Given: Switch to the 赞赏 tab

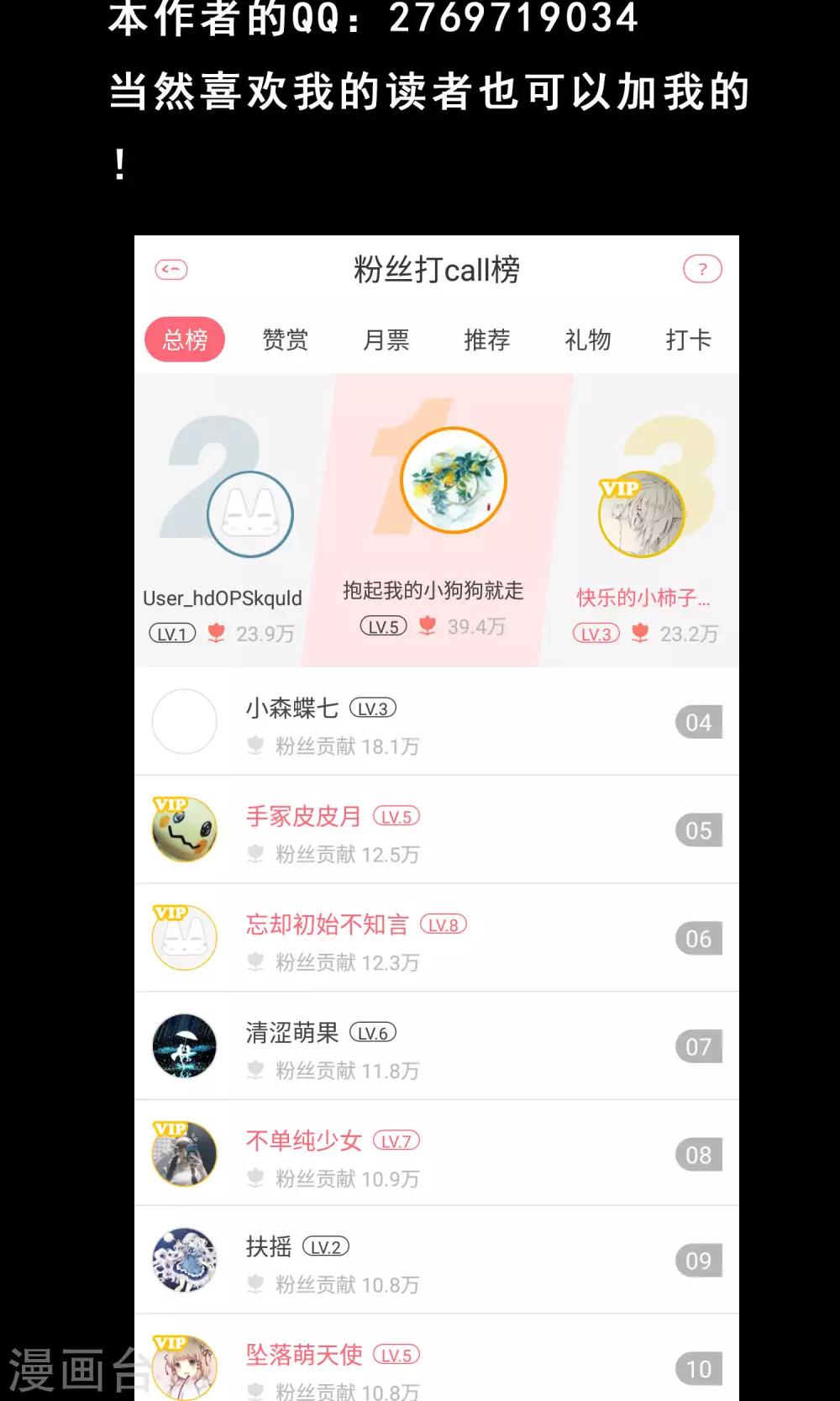Looking at the screenshot, I should tap(285, 340).
